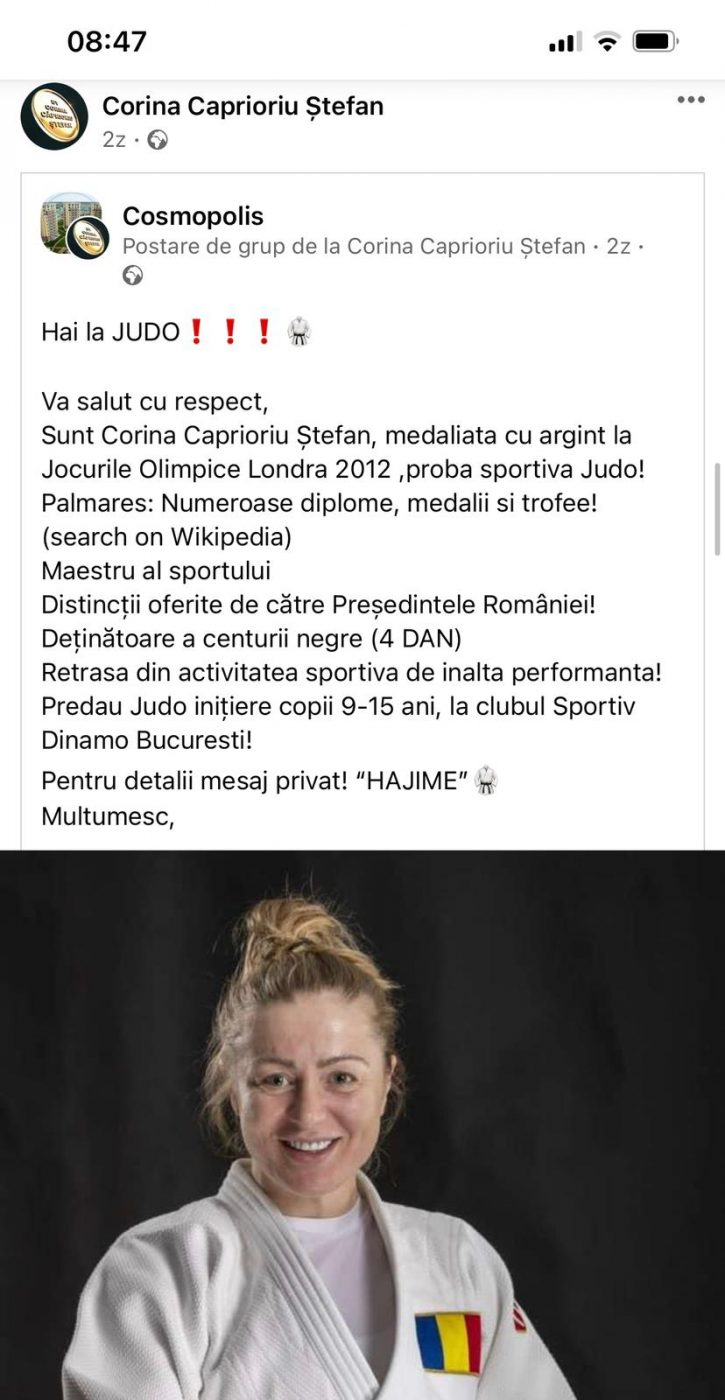Tap the Cosmopolis group avatar
The height and width of the screenshot is (1400, 725).
72,225
